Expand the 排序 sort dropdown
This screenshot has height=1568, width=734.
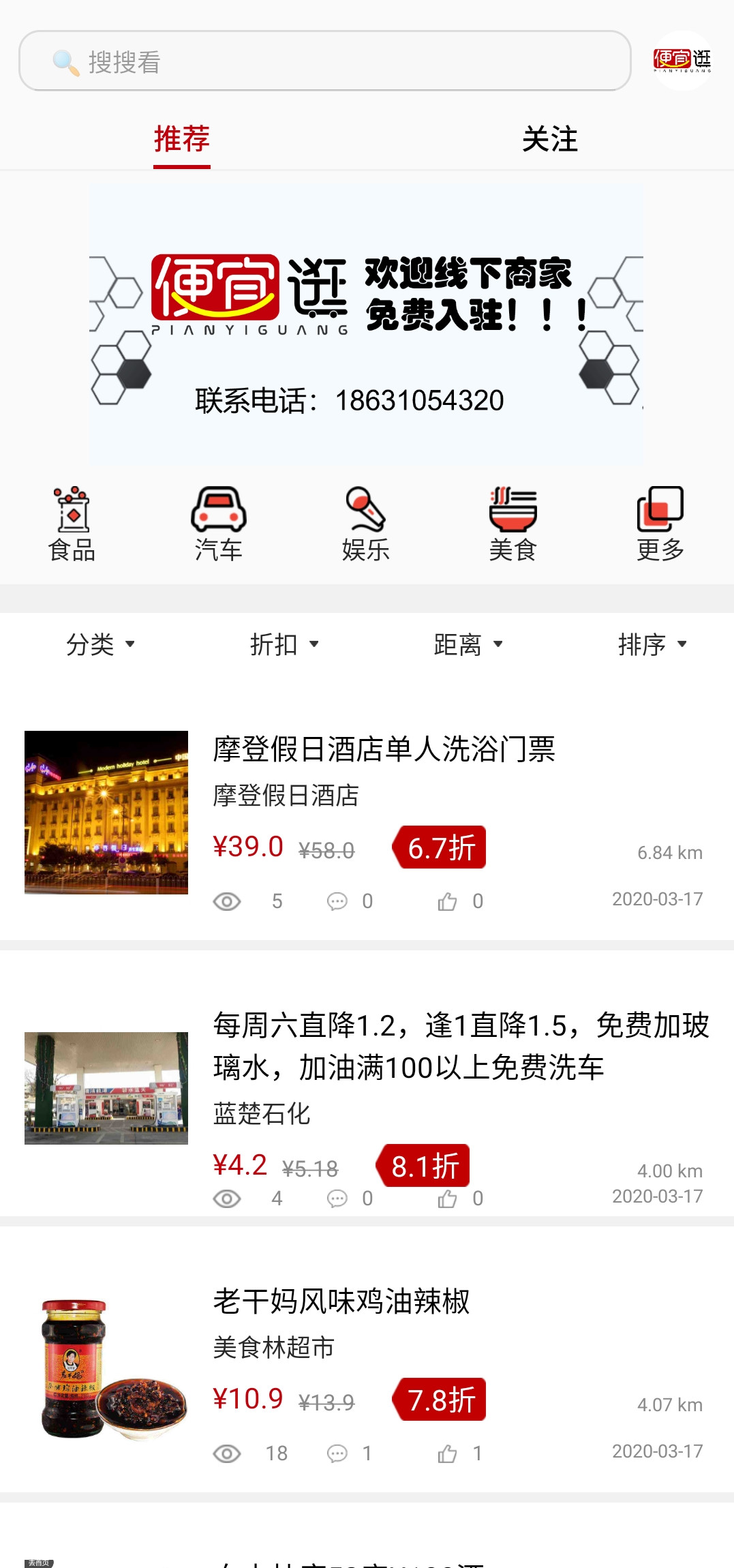(652, 644)
